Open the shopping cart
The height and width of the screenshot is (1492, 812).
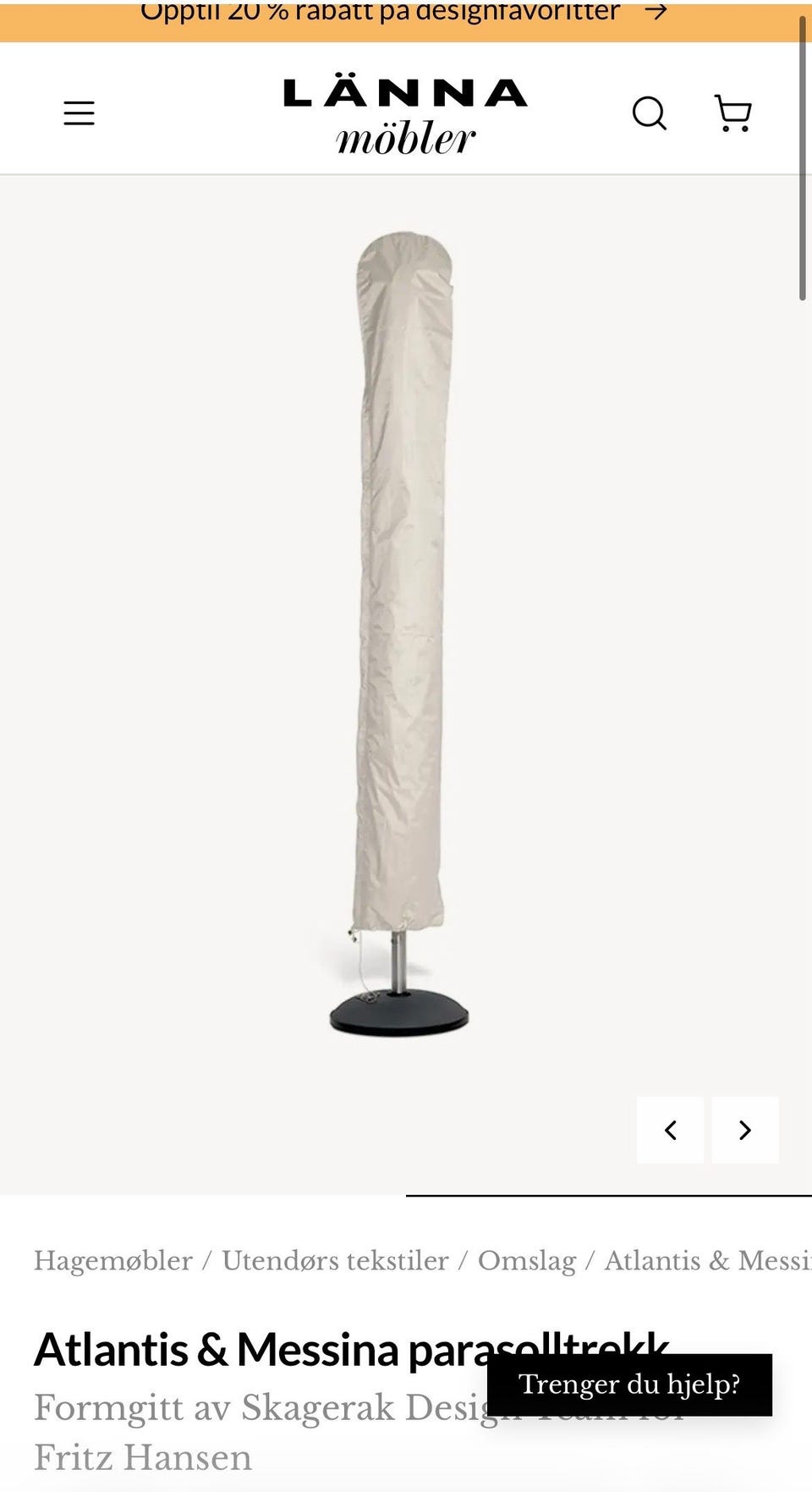coord(732,113)
